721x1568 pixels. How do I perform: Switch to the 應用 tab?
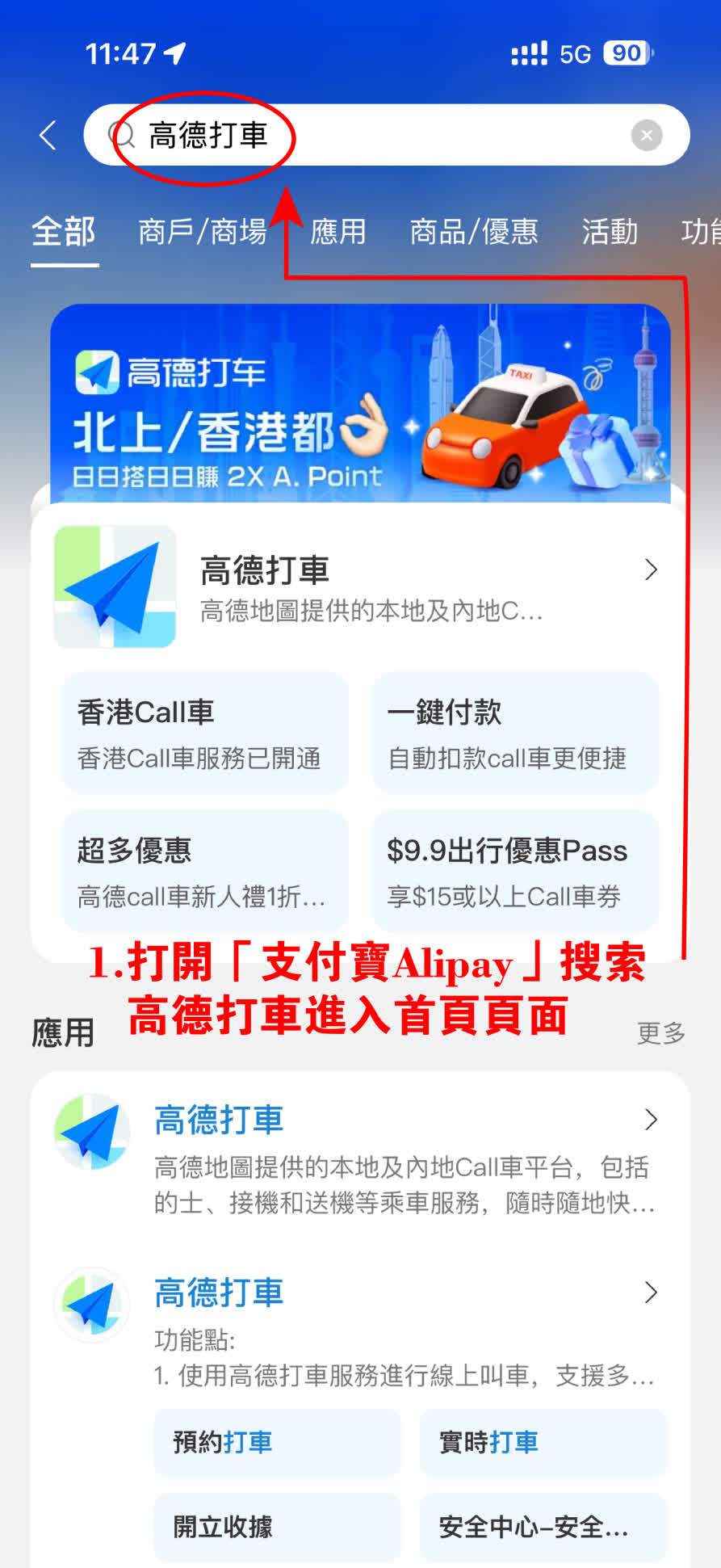337,233
